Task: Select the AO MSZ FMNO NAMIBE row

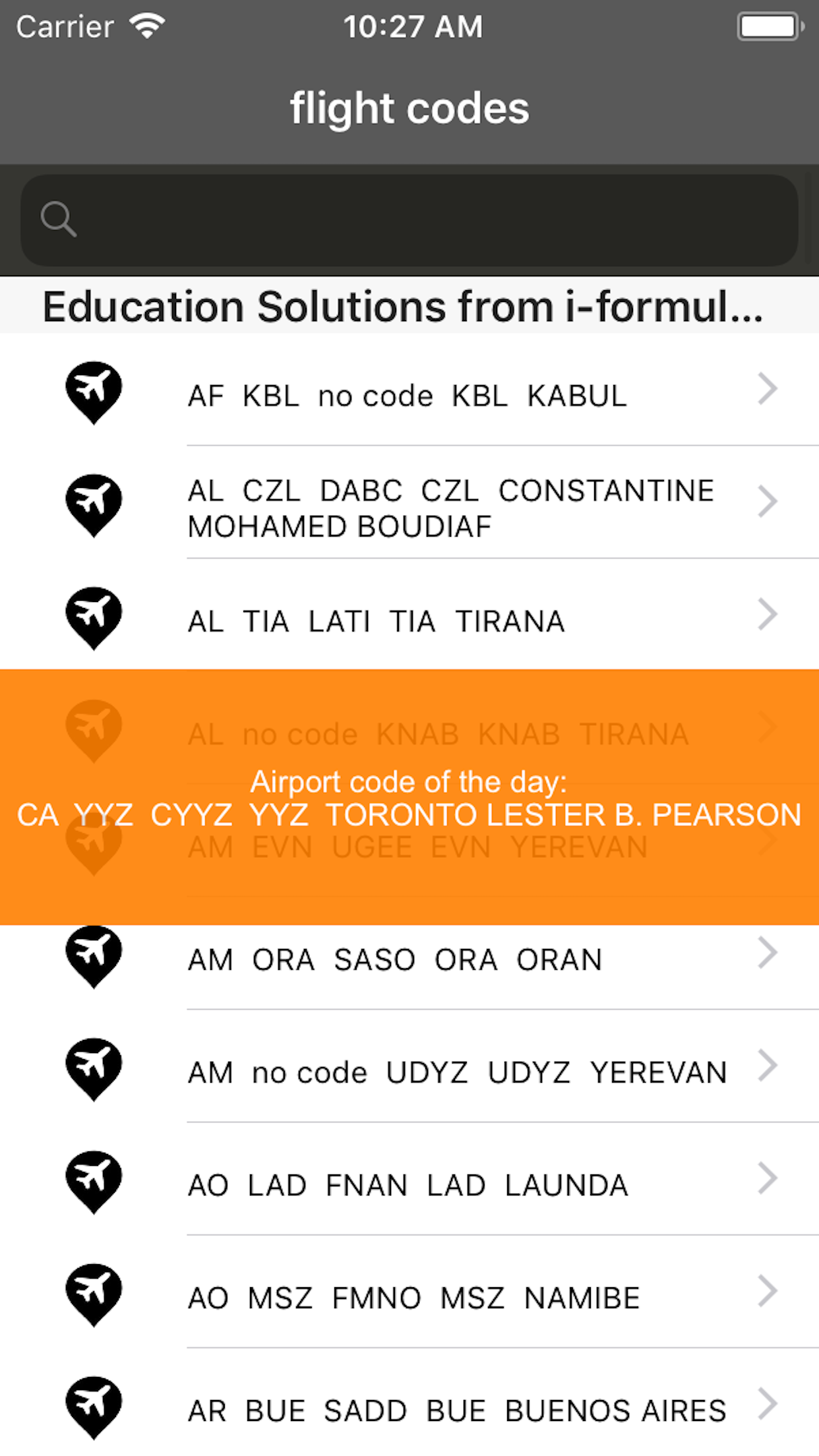Action: [x=409, y=1292]
